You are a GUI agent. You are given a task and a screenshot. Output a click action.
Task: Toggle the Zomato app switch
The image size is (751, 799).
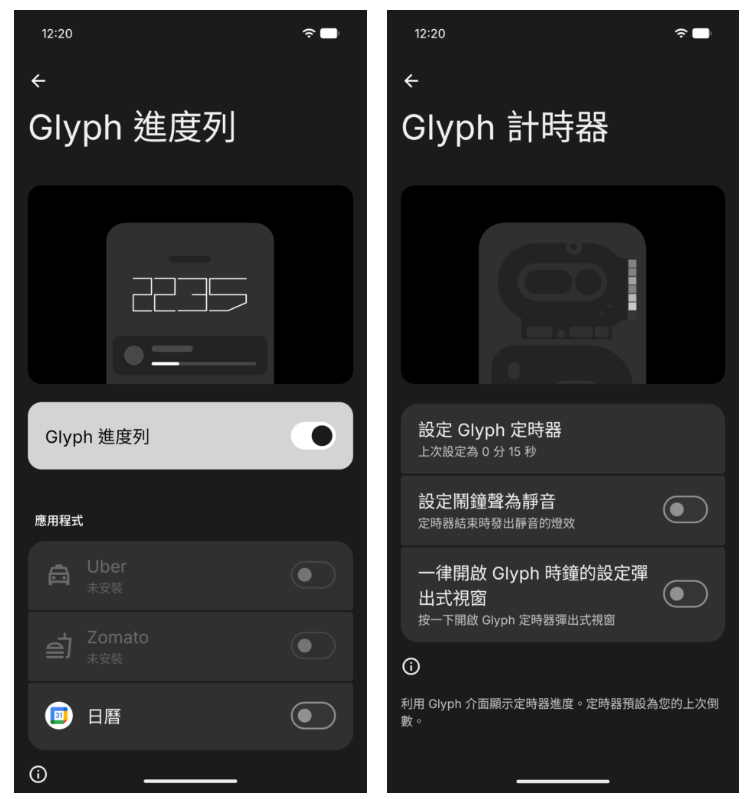(312, 646)
